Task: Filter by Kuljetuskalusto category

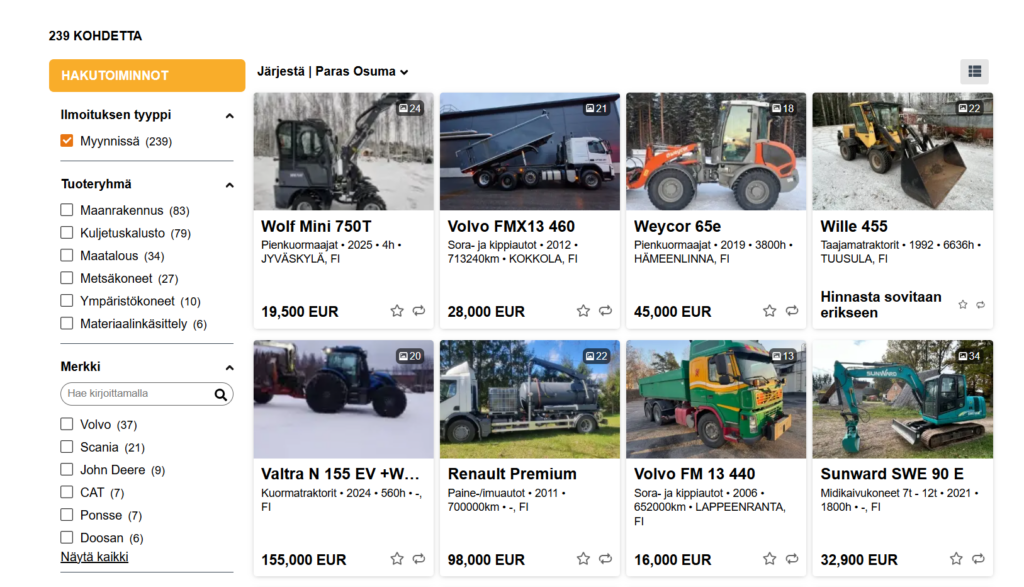Action: pos(67,233)
